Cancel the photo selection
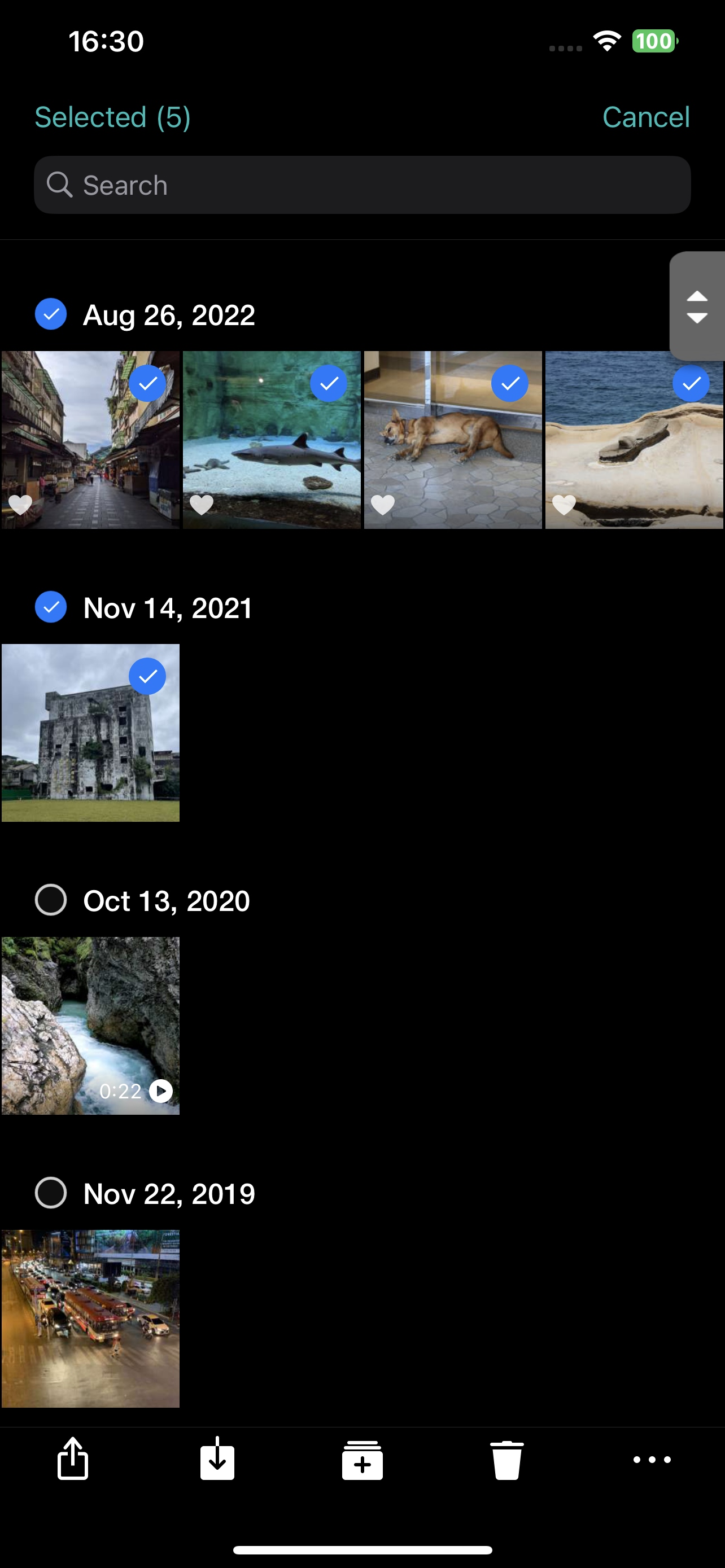725x1568 pixels. (645, 117)
